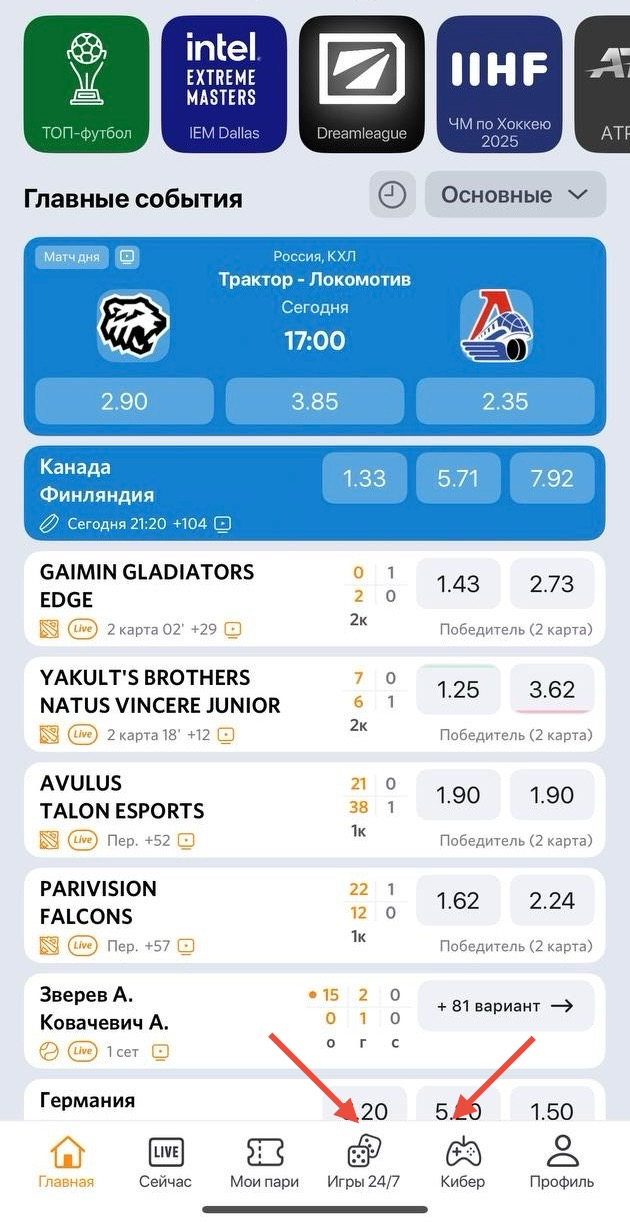630x1222 pixels.
Task: Choose odds 2.24 for Falcons
Action: (552, 901)
